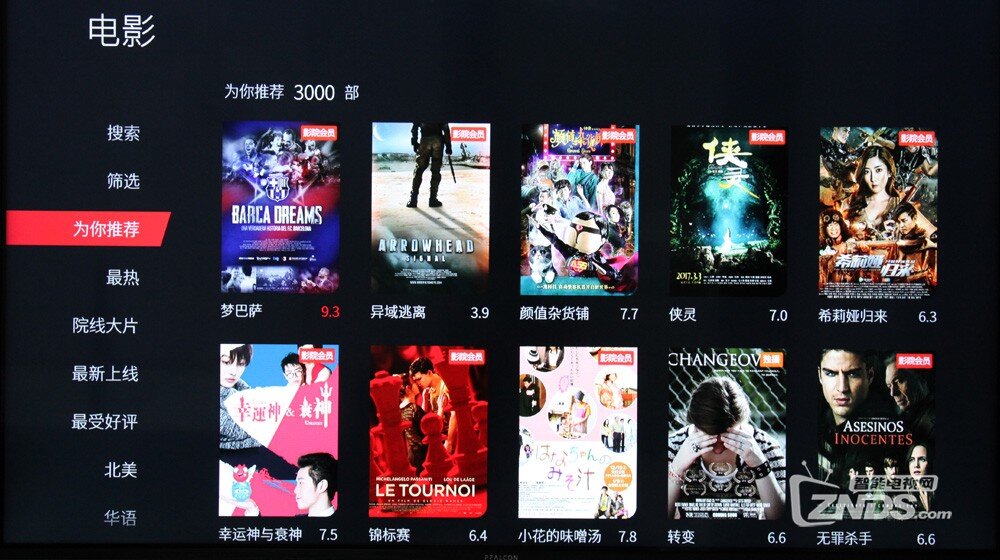Open the 搜索 search option

[123, 133]
